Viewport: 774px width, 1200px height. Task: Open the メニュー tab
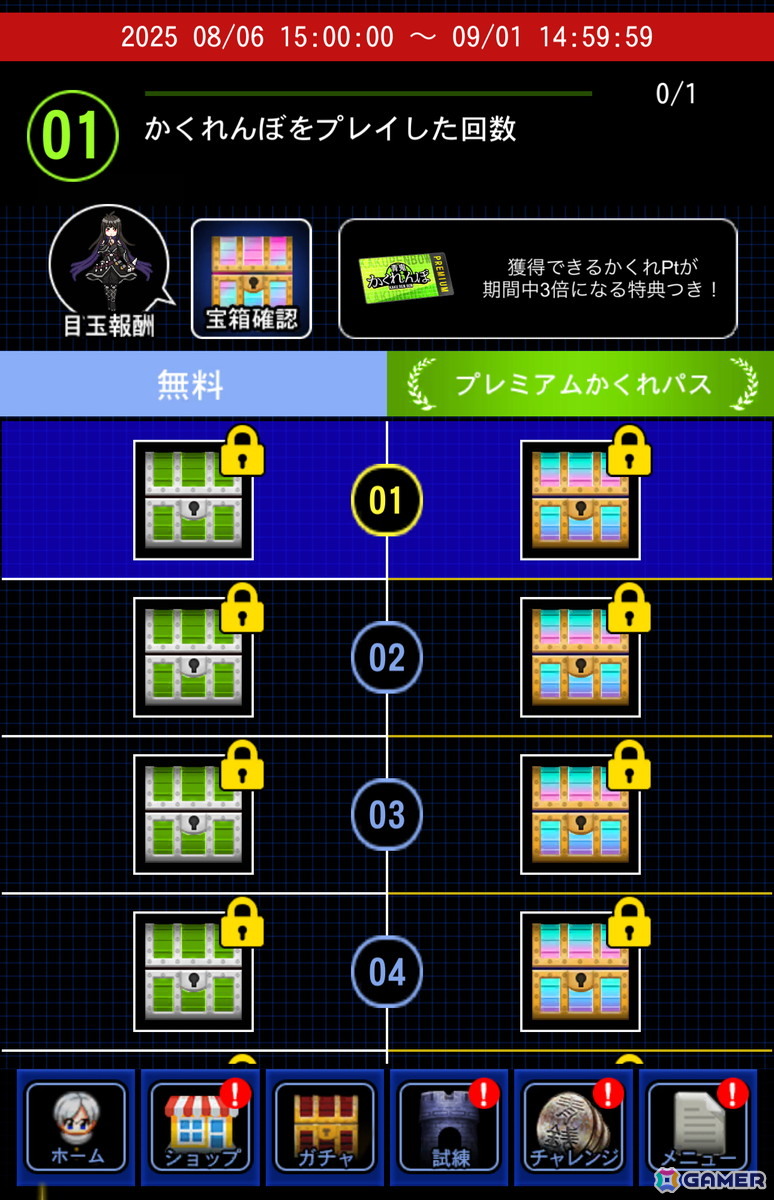(x=697, y=1126)
